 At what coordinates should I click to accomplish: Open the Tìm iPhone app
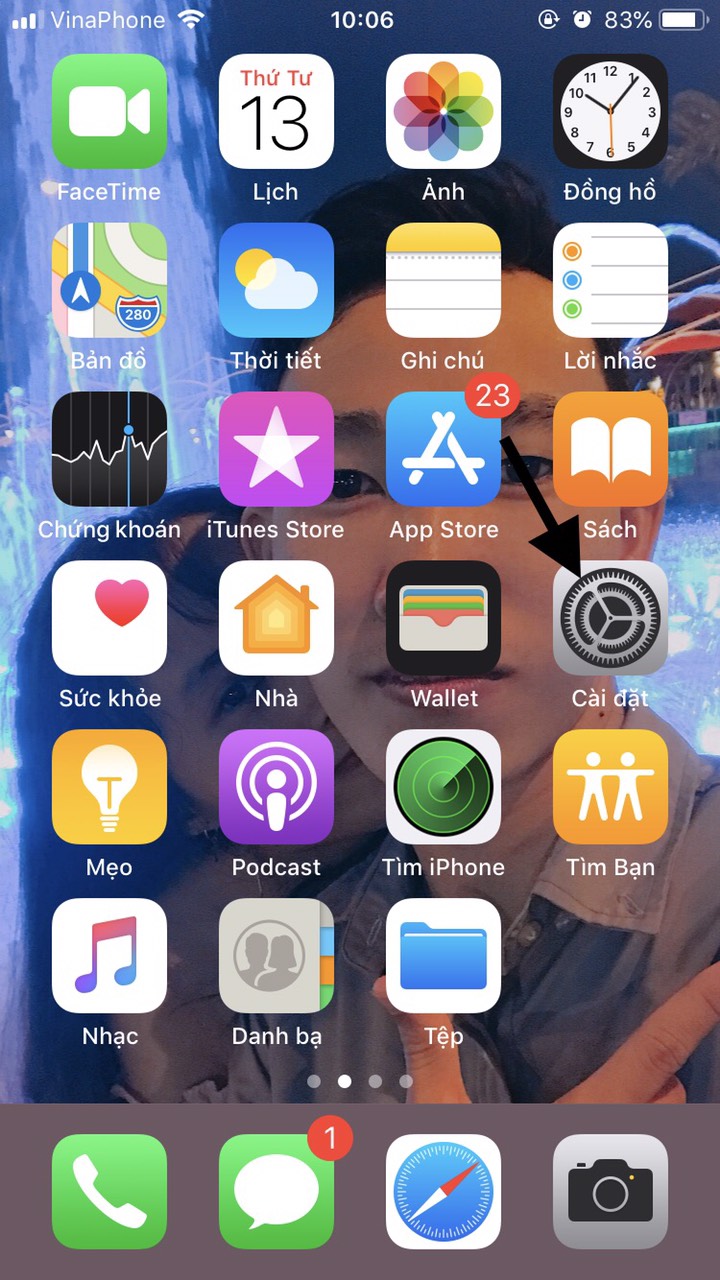(x=443, y=787)
